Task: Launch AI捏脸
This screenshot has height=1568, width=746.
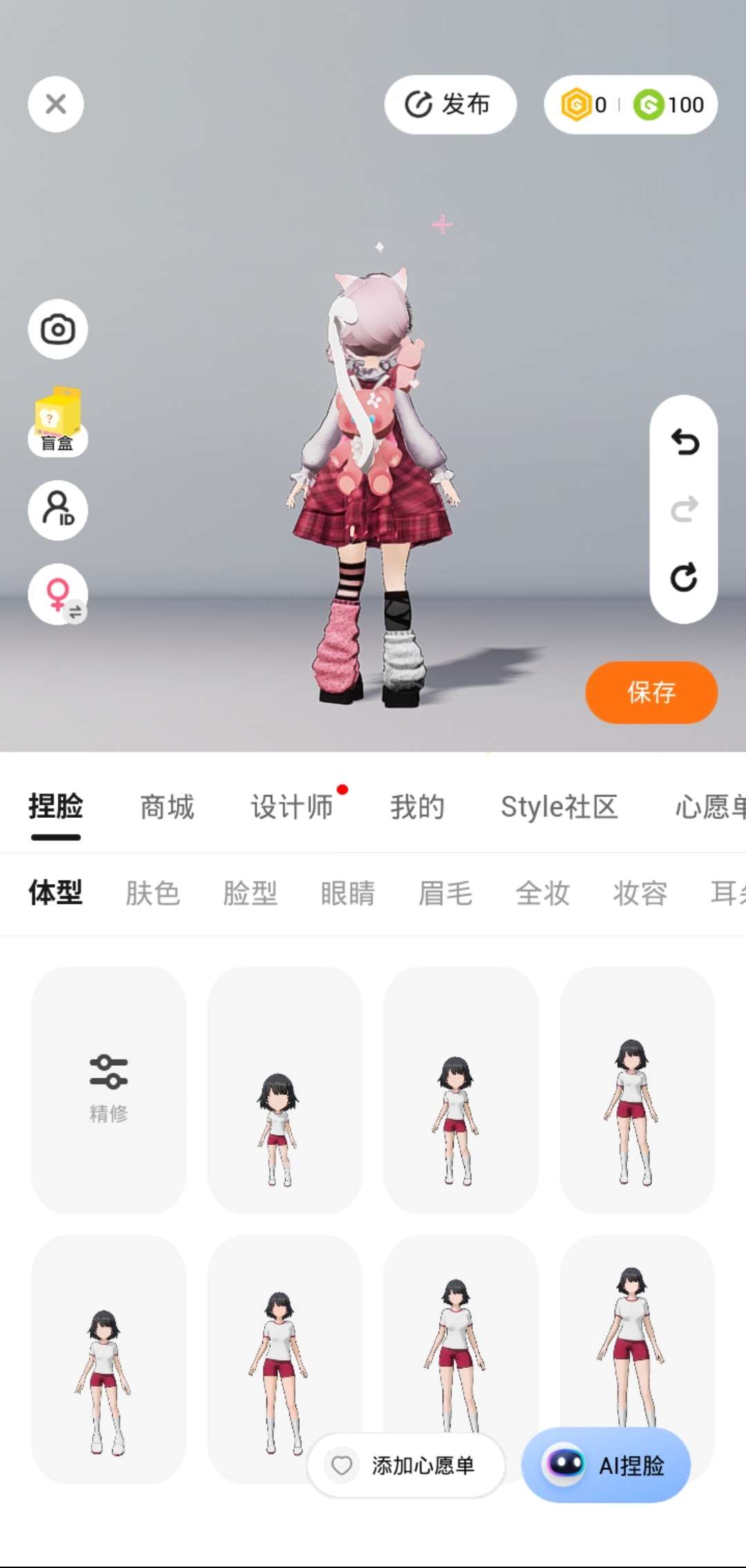Action: point(606,1465)
